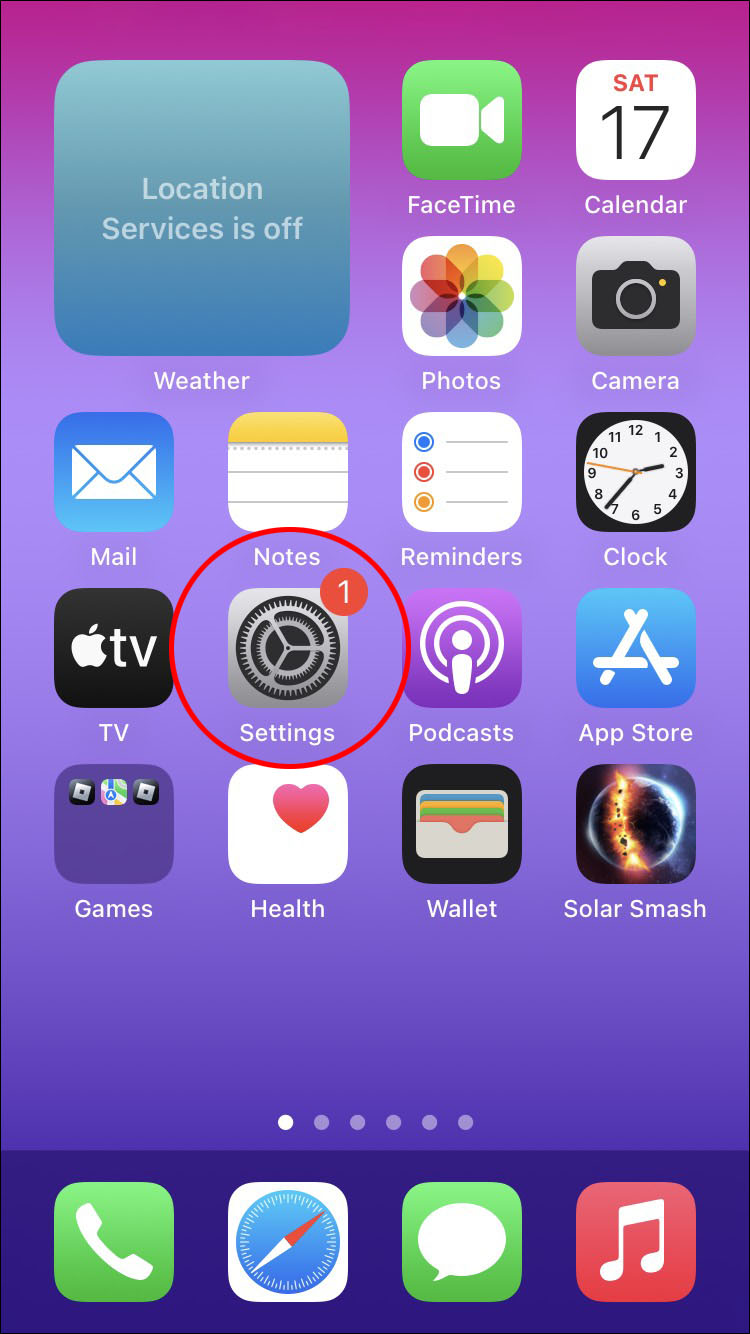Open Notes
Viewport: 750px width, 1334px height.
(287, 472)
